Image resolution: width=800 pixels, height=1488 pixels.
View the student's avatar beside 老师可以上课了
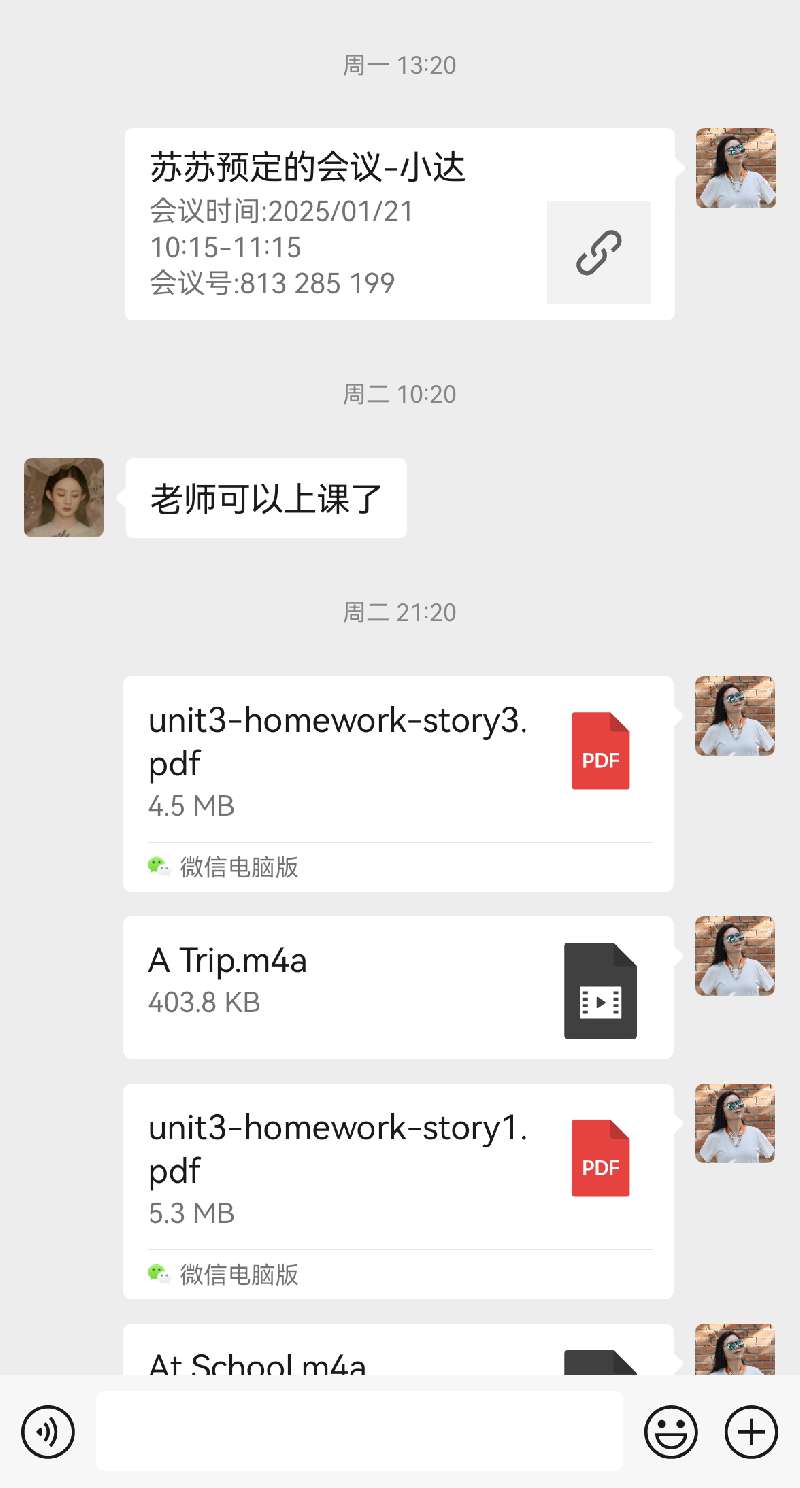pos(64,498)
